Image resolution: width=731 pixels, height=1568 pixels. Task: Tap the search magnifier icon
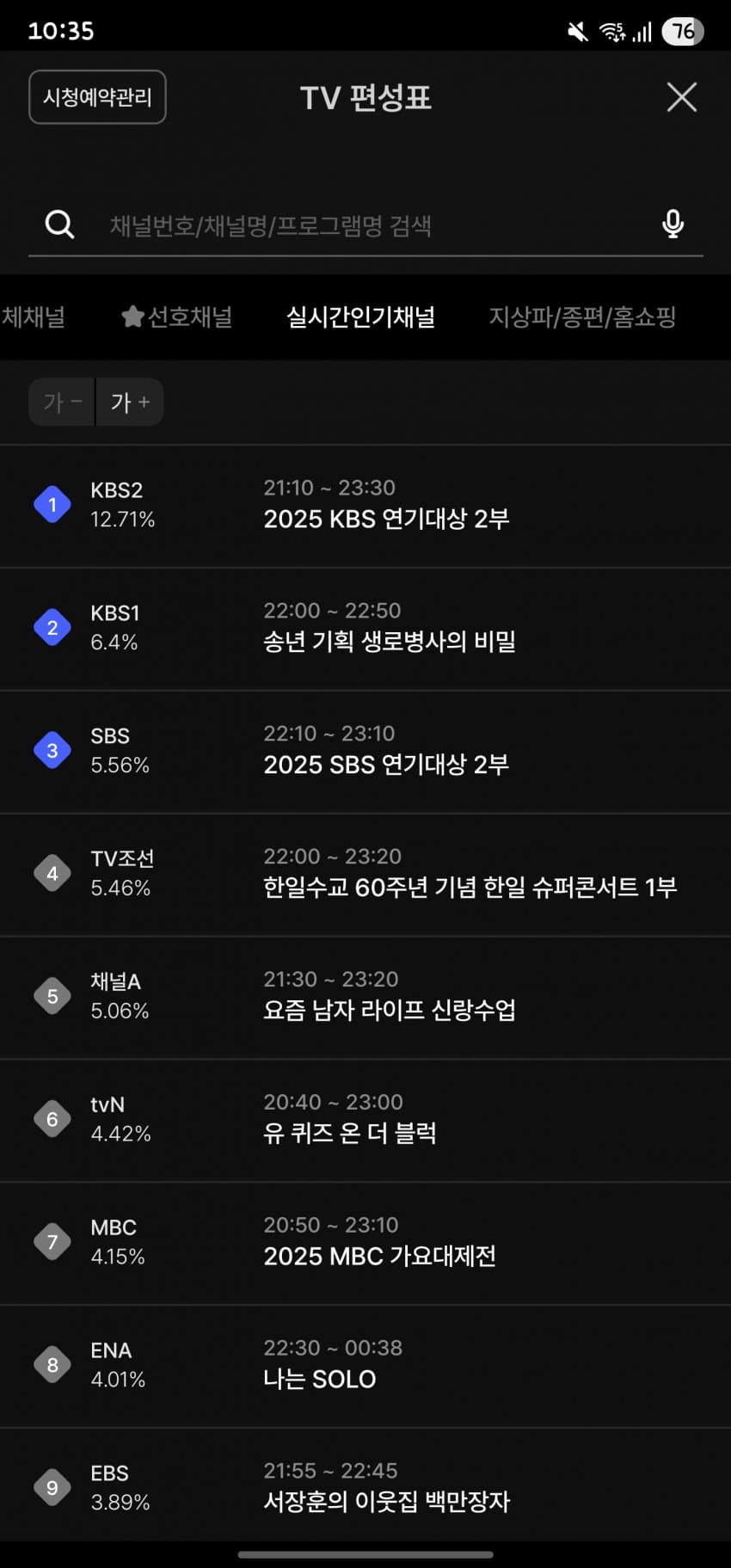(x=58, y=224)
